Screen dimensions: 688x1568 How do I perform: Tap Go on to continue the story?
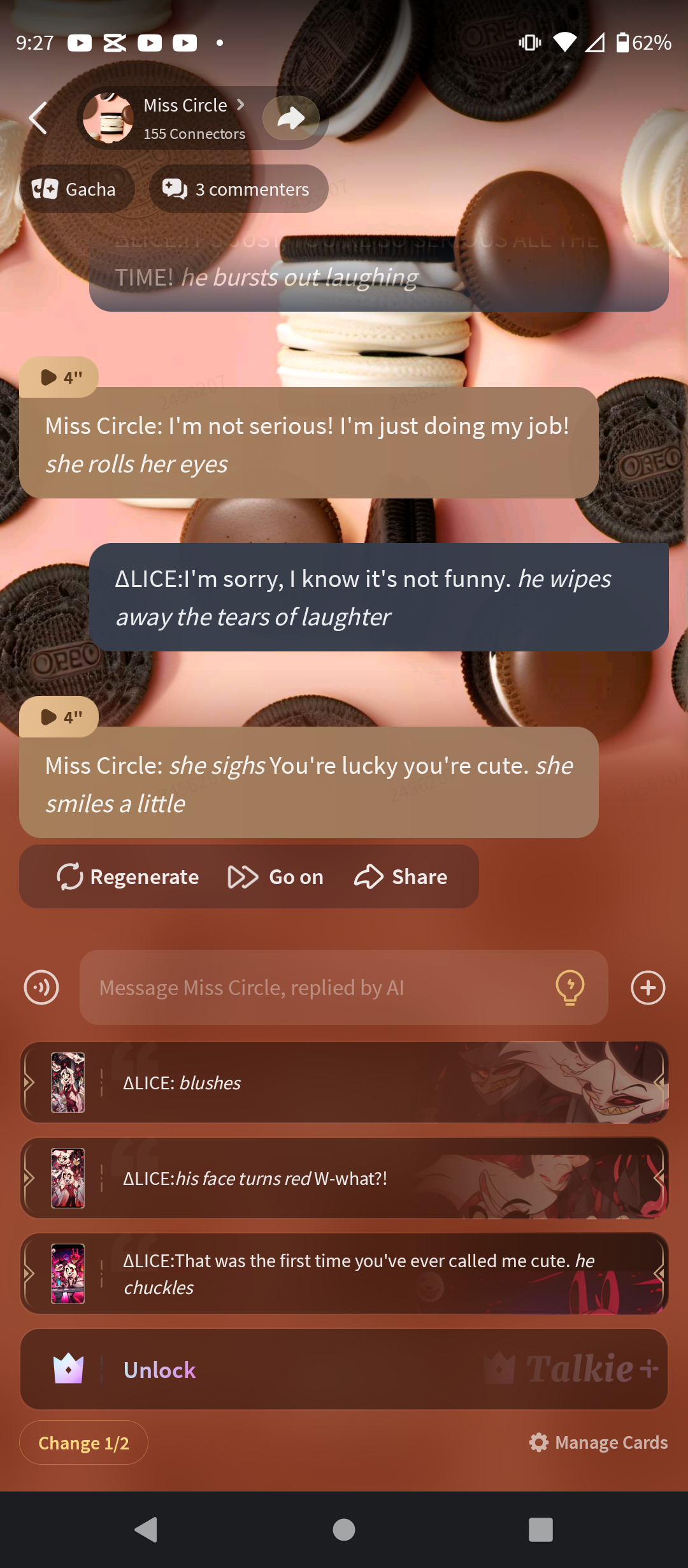click(x=276, y=877)
